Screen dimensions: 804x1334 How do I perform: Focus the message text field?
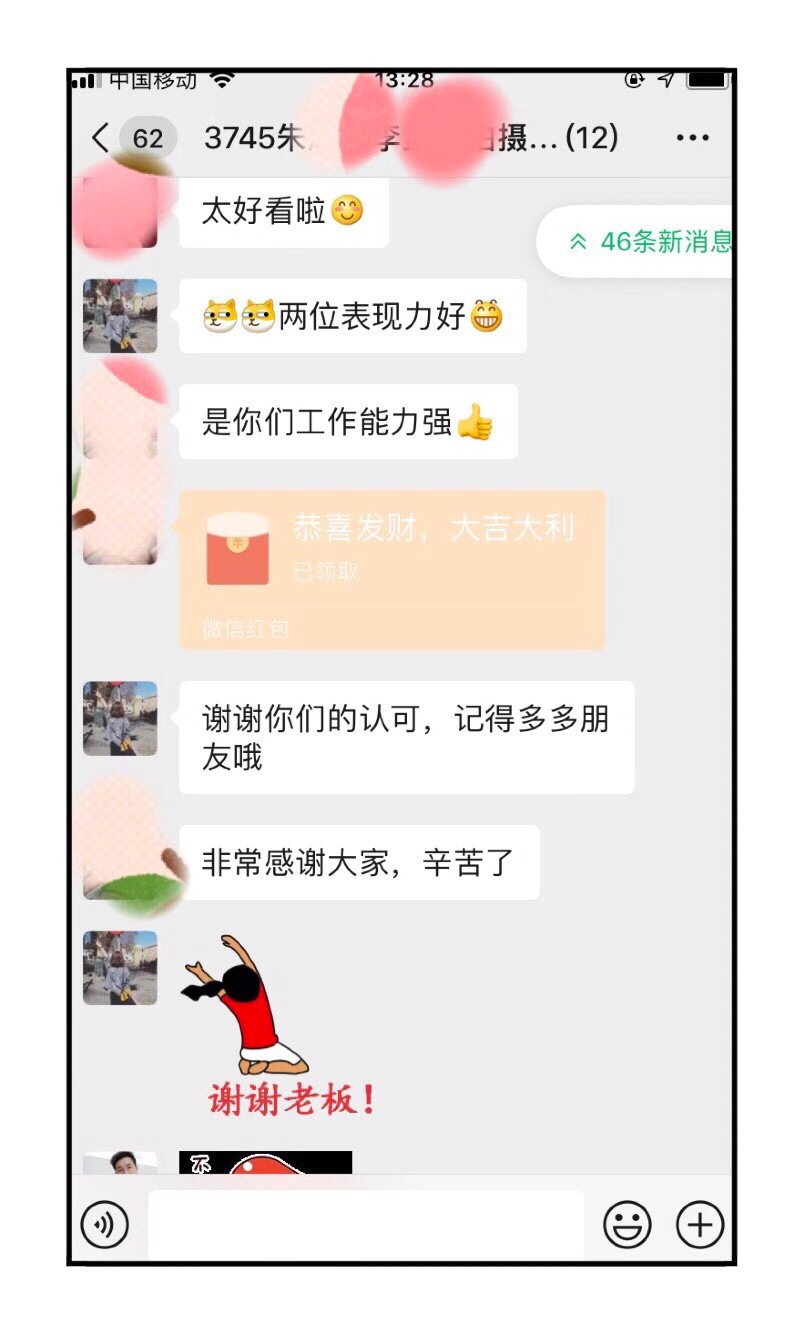click(366, 1225)
